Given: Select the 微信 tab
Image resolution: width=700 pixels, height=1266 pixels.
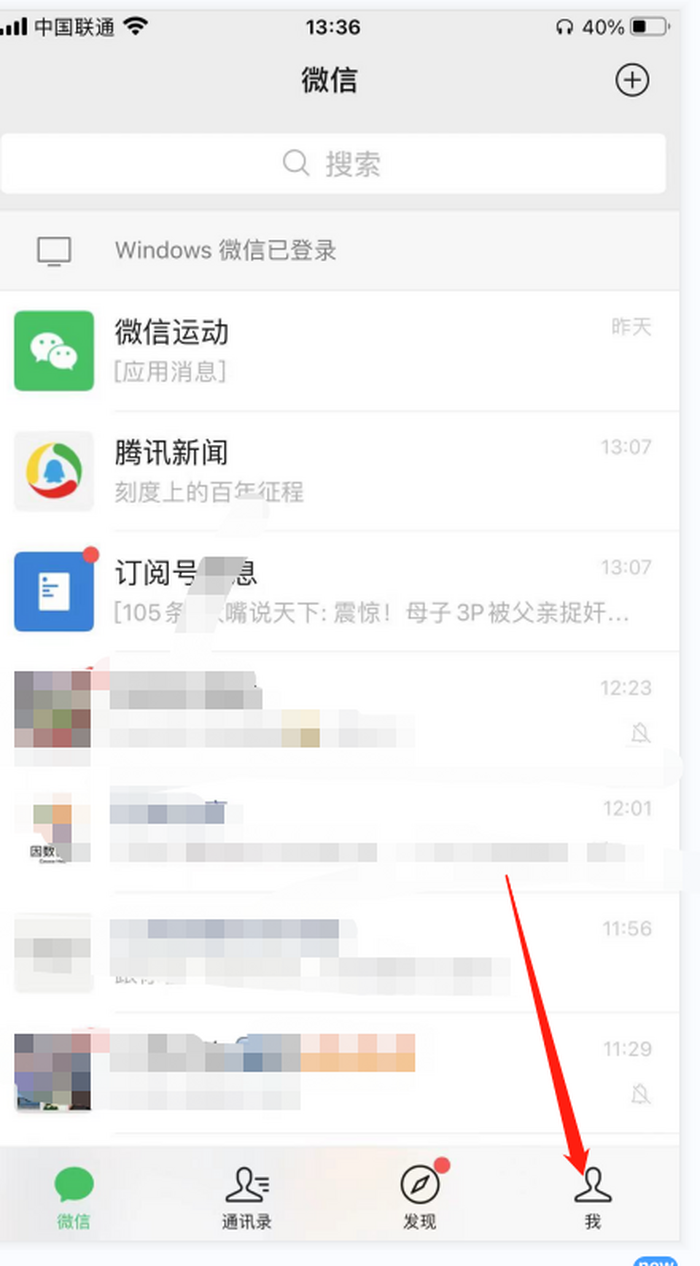Looking at the screenshot, I should [74, 1197].
